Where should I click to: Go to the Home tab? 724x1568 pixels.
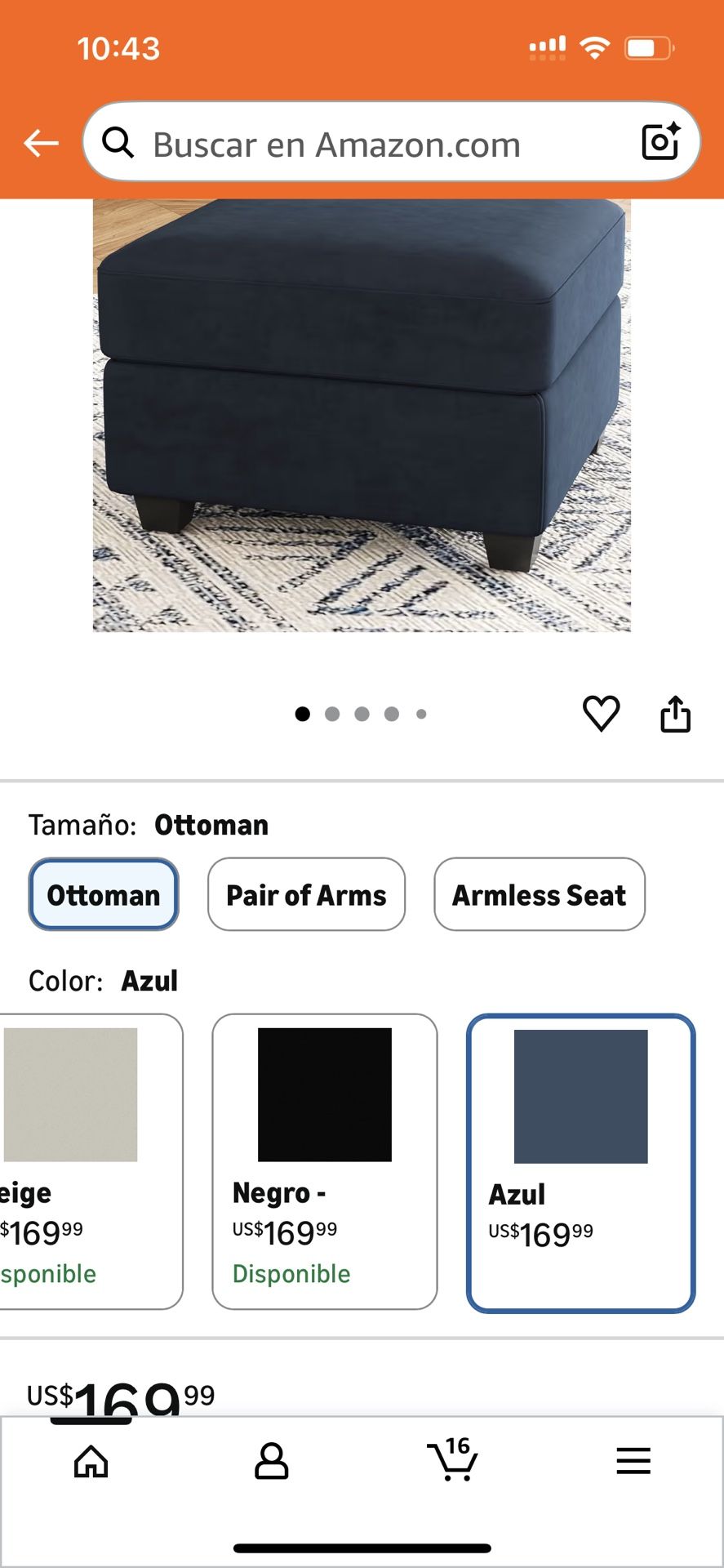pyautogui.click(x=91, y=1461)
